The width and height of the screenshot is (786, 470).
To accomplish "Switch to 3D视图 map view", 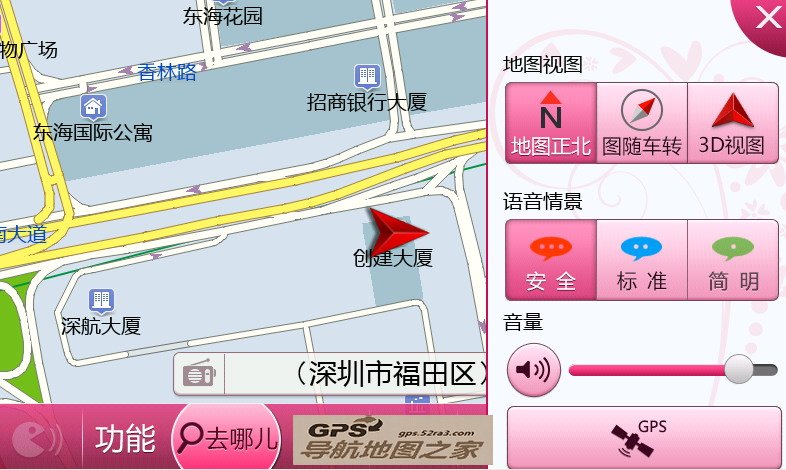I will (732, 123).
